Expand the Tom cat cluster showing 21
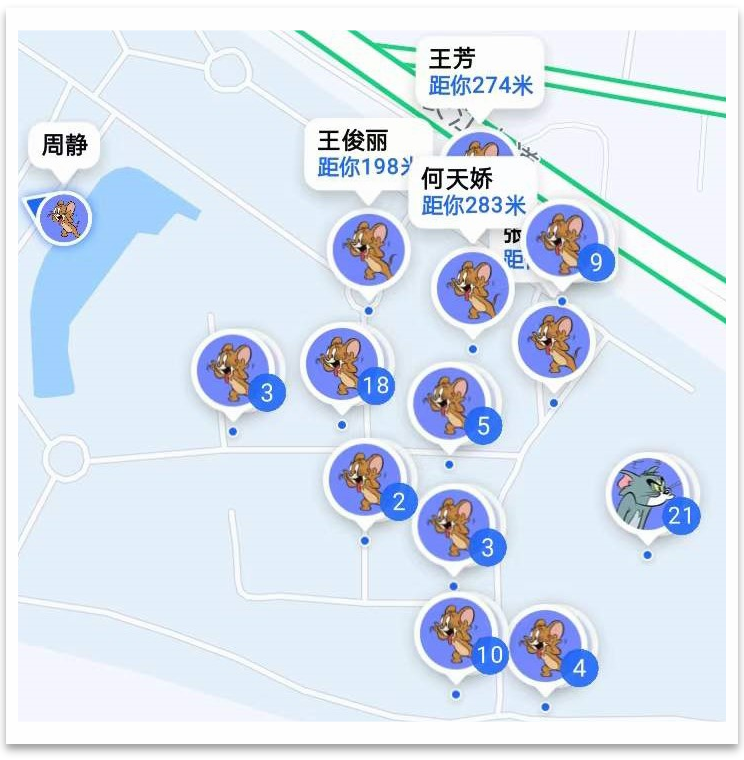Image resolution: width=744 pixels, height=760 pixels. coord(647,493)
